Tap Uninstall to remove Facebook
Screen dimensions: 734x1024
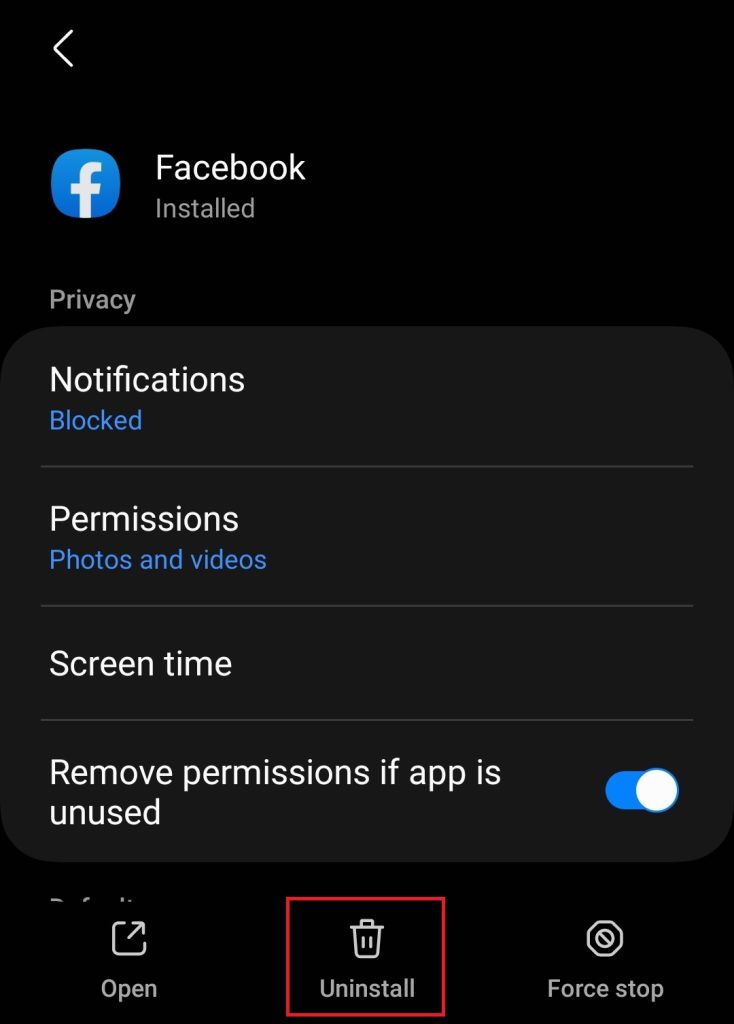click(367, 955)
